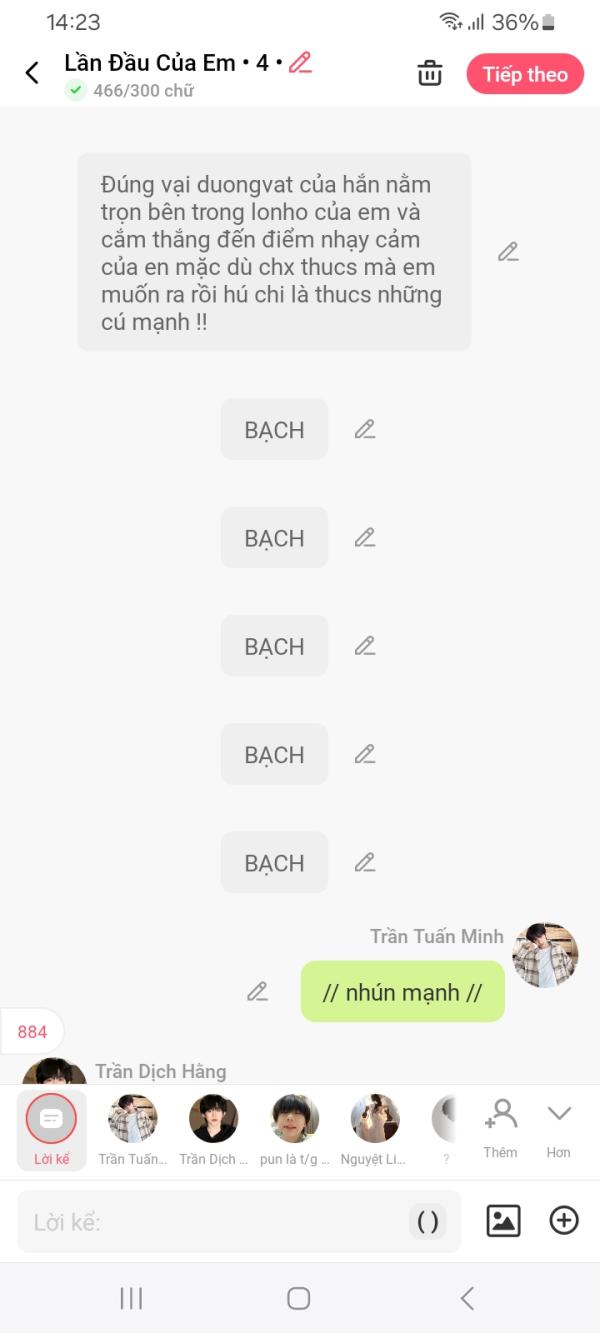Focus the Lời kể text field

[x=210, y=1222]
